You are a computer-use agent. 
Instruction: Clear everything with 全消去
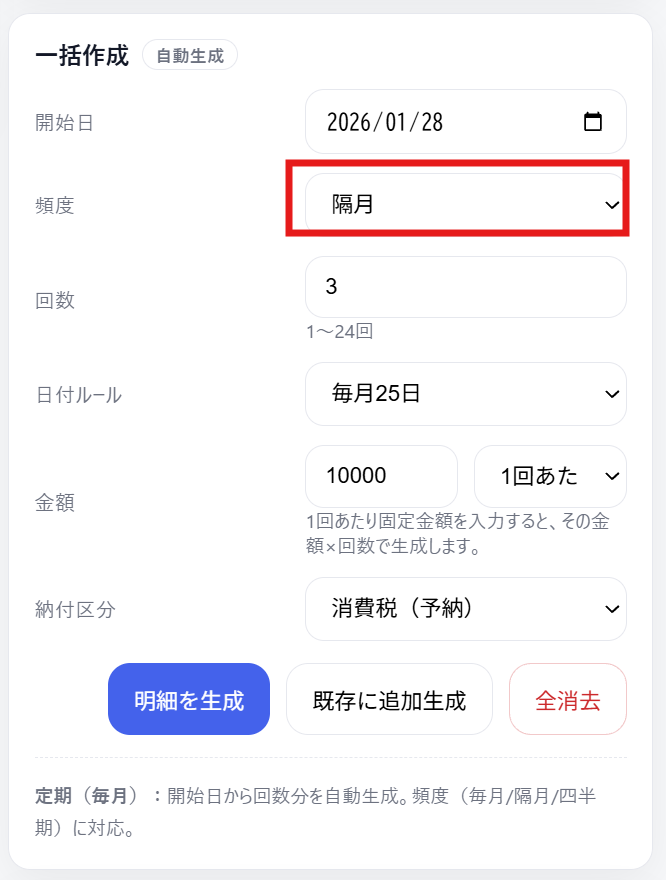pyautogui.click(x=568, y=699)
